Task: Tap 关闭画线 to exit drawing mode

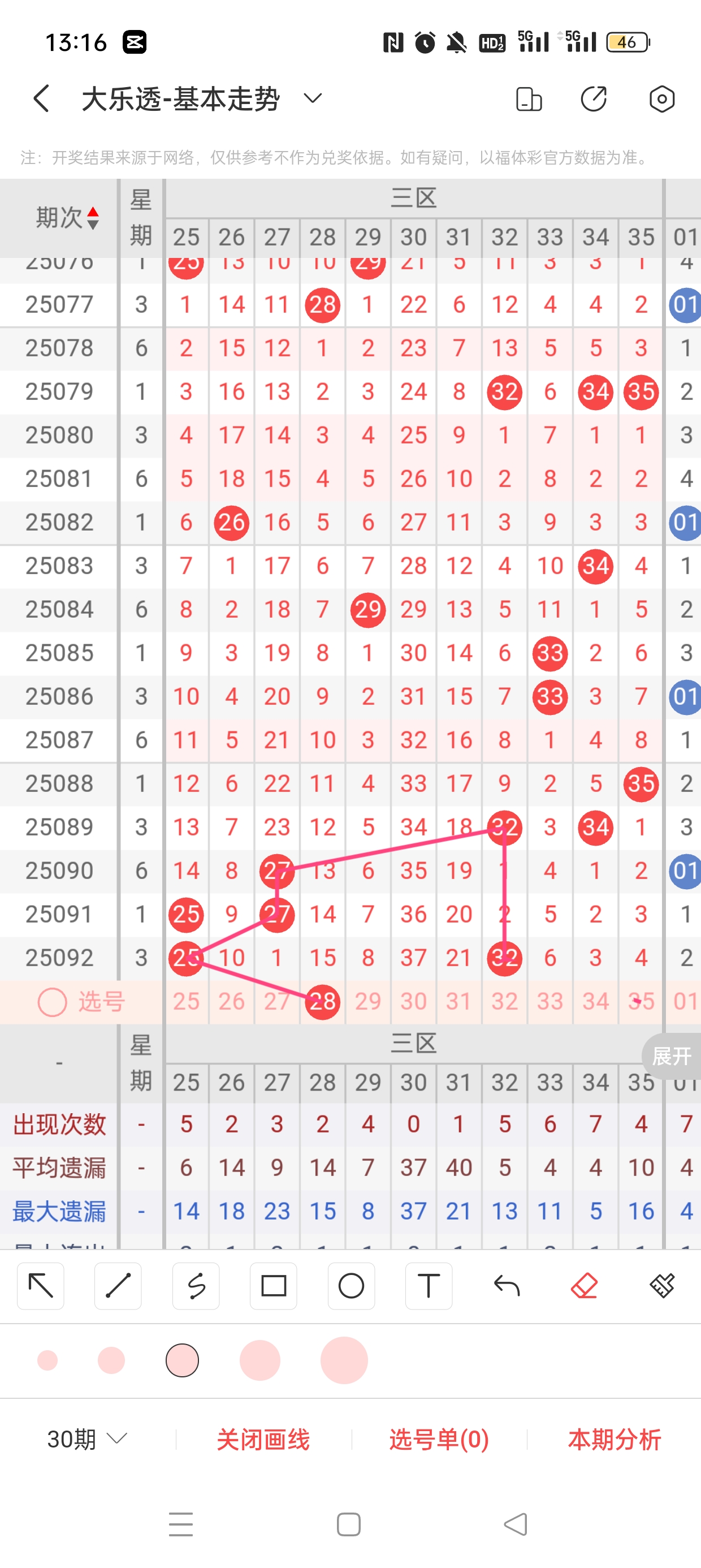Action: (263, 1439)
